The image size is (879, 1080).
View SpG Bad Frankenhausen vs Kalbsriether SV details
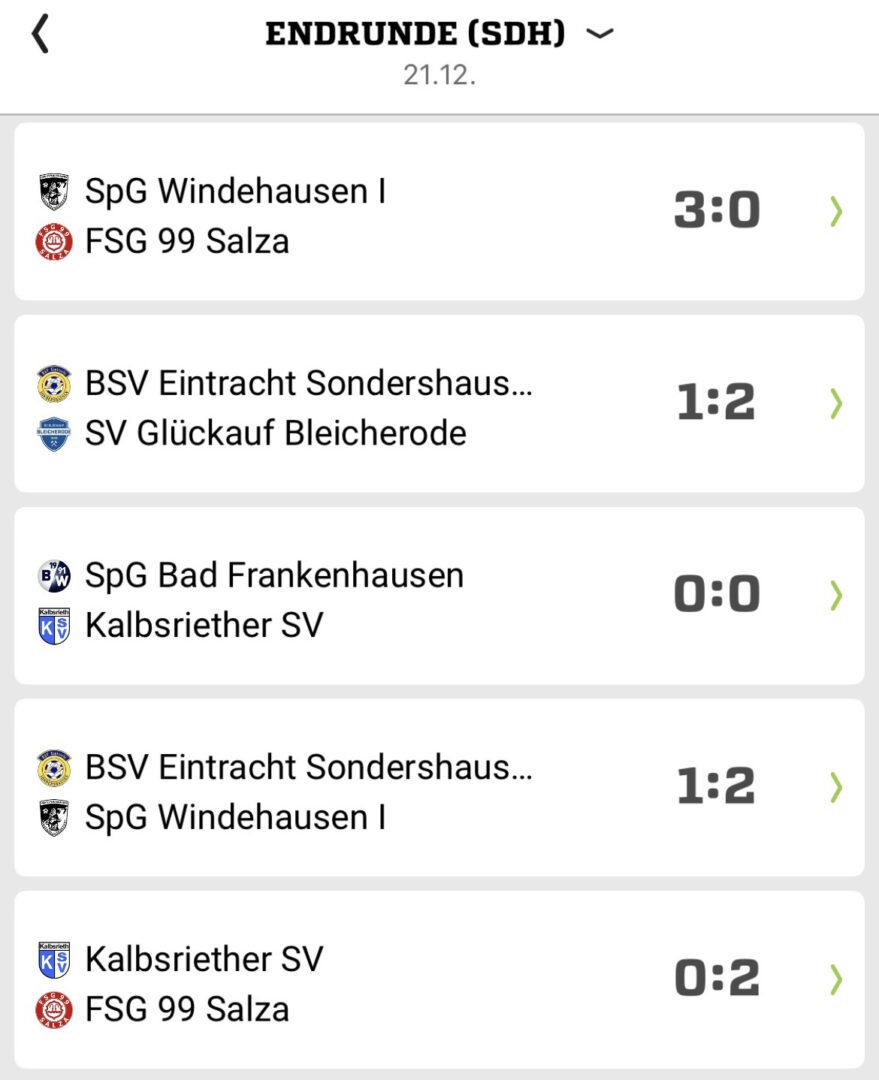click(438, 596)
